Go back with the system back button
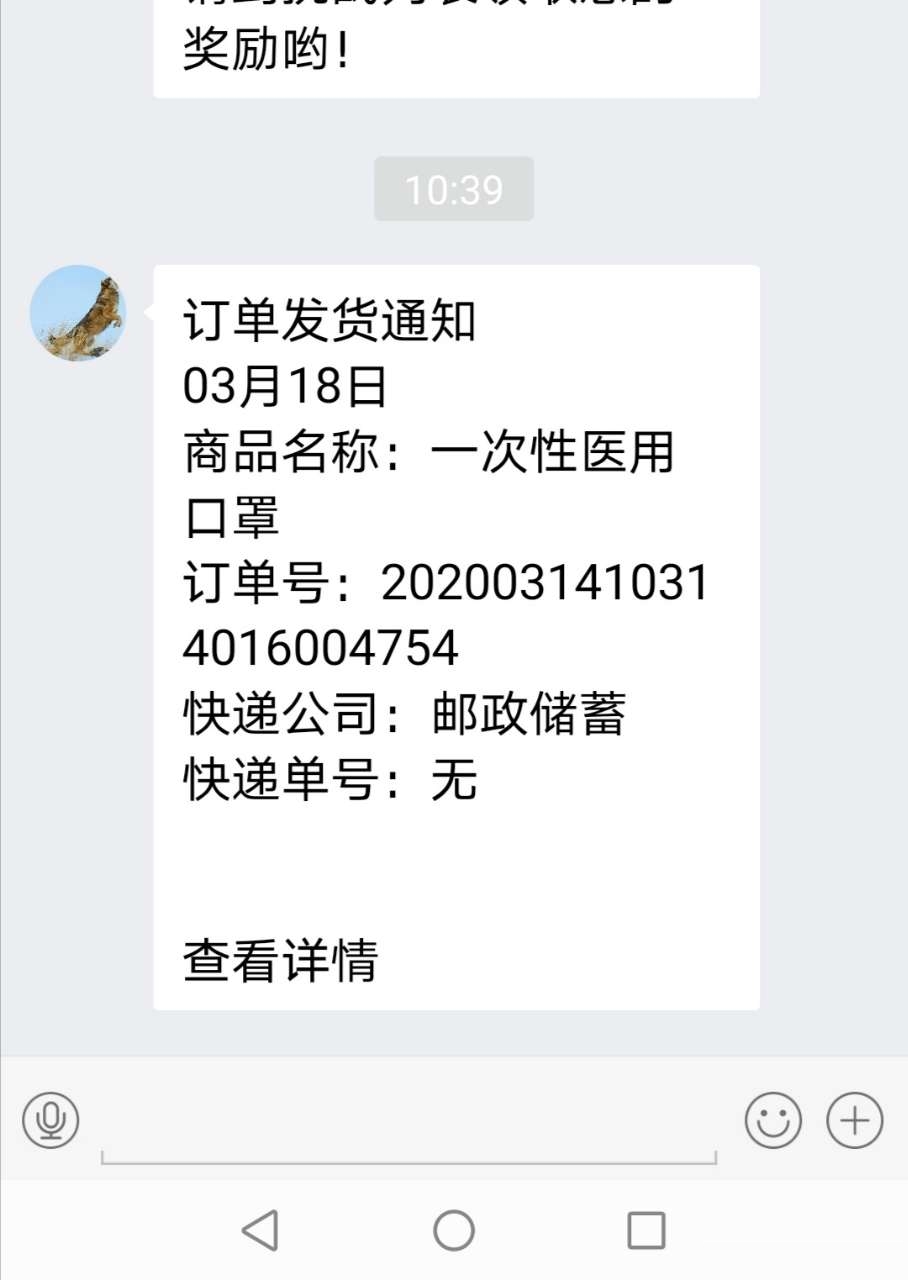 260,1230
